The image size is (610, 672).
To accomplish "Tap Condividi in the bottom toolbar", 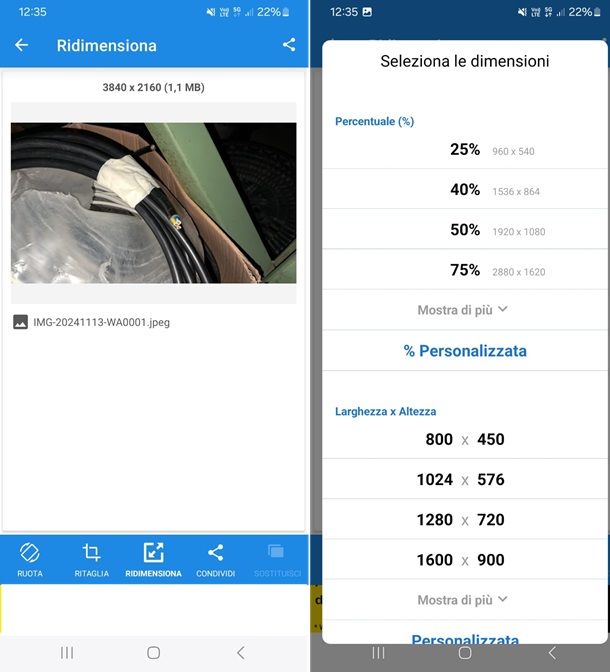I will click(215, 559).
